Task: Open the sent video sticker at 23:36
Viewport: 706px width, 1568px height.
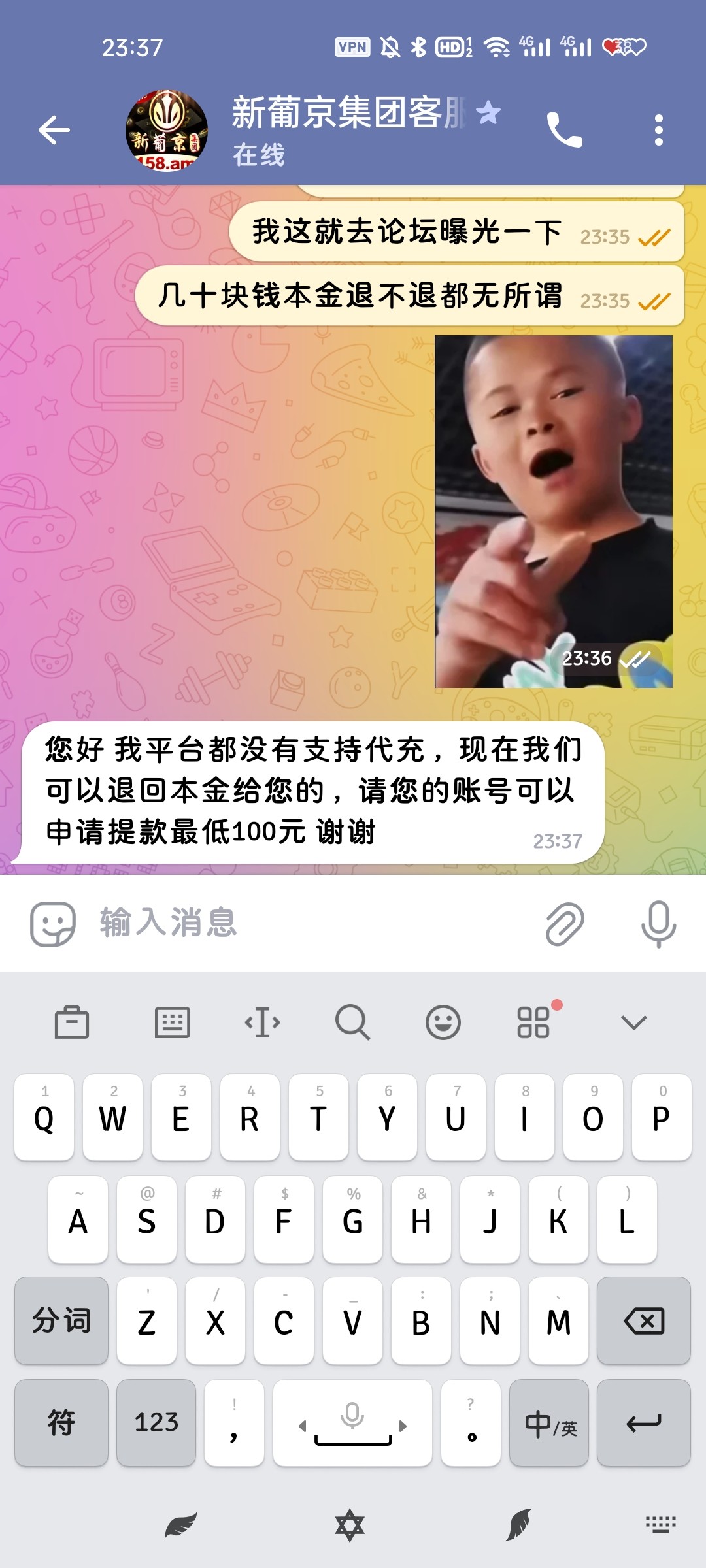Action: click(x=553, y=511)
